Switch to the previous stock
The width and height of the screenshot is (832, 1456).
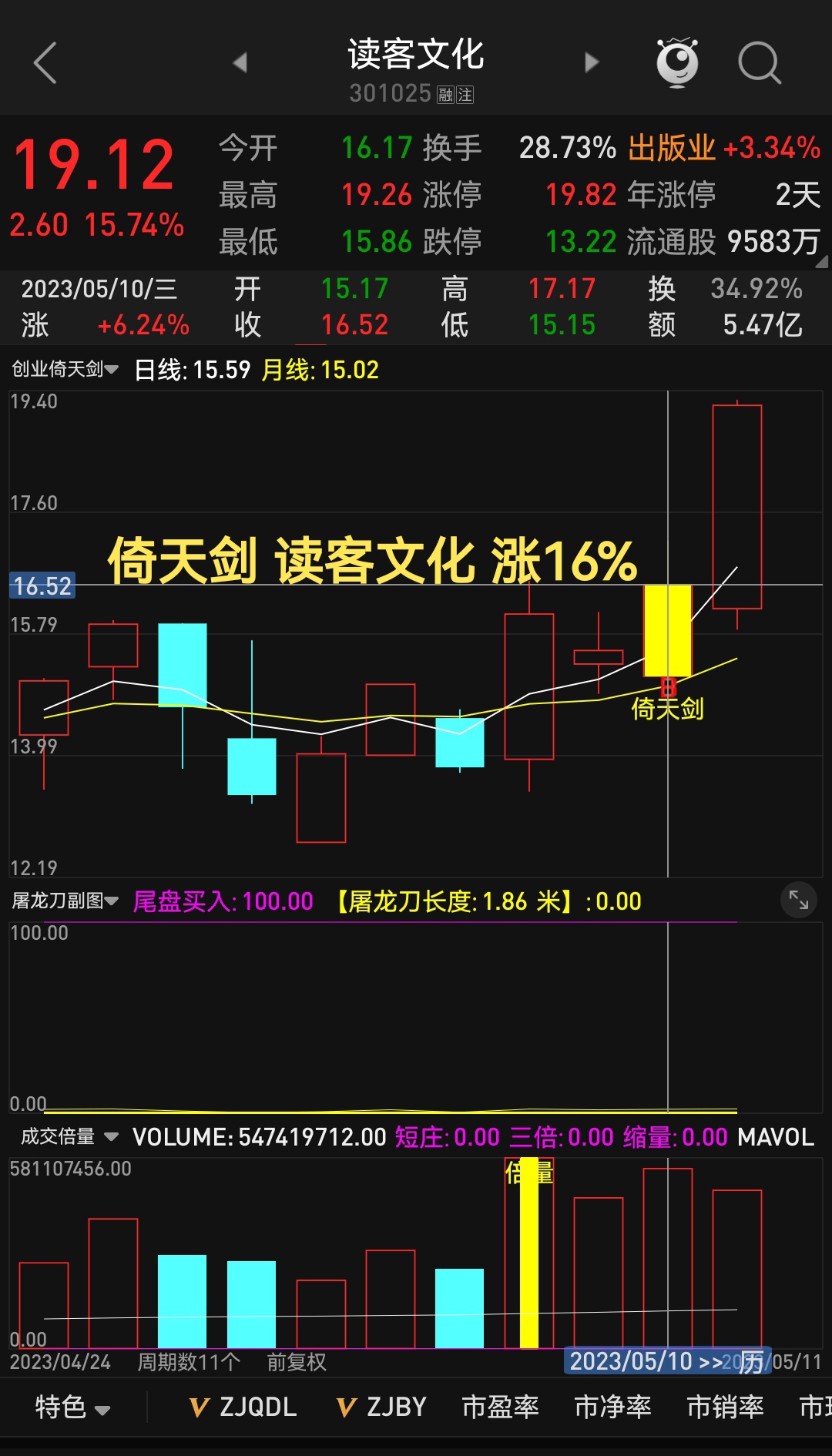pos(240,62)
